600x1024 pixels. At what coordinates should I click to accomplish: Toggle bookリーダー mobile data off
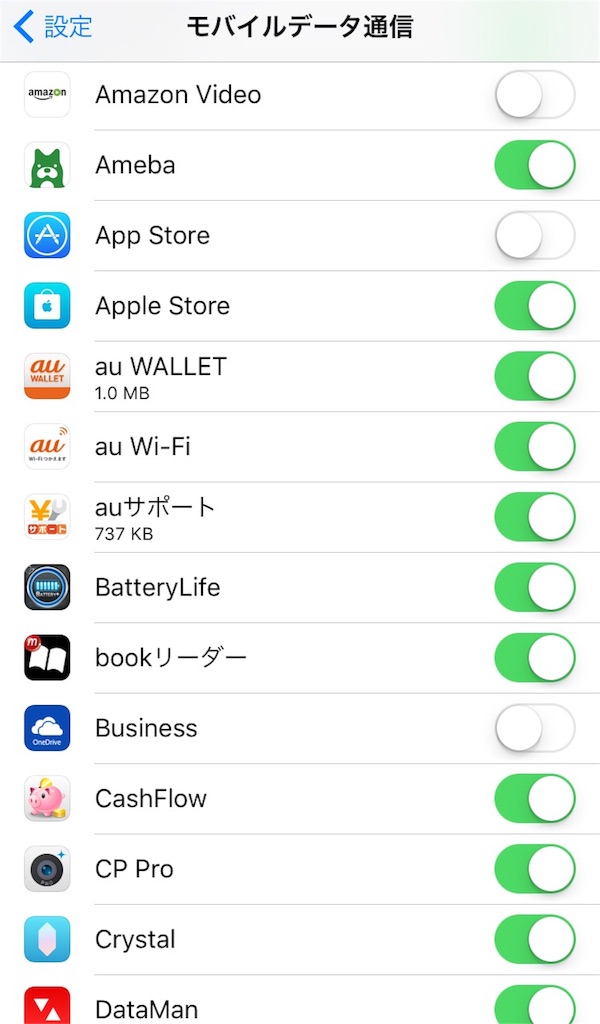click(534, 658)
